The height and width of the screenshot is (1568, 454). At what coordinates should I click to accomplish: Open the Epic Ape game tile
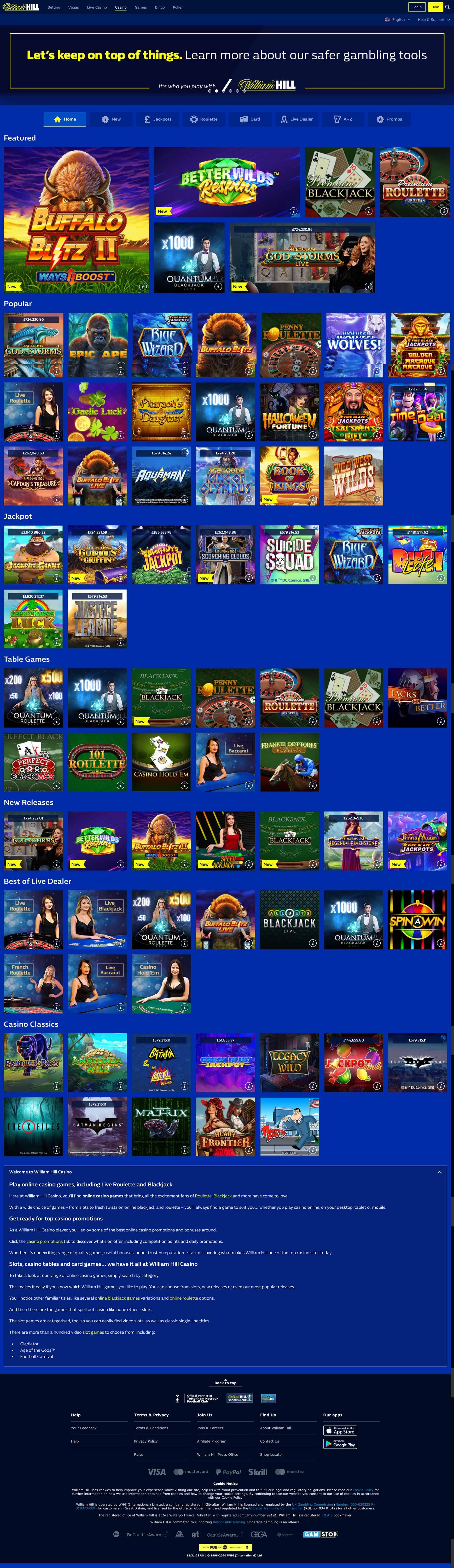coord(97,344)
